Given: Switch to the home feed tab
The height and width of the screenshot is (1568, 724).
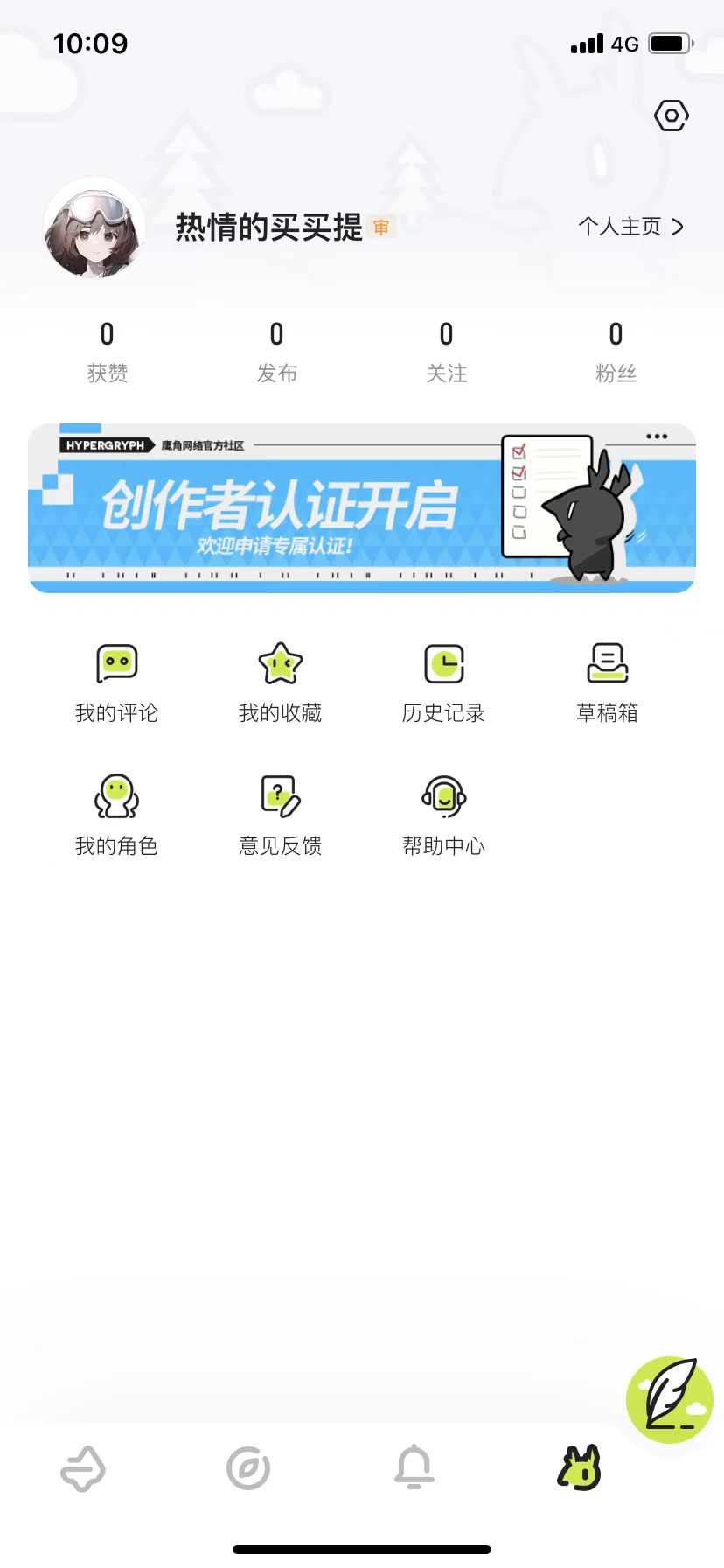Looking at the screenshot, I should pos(83,1468).
